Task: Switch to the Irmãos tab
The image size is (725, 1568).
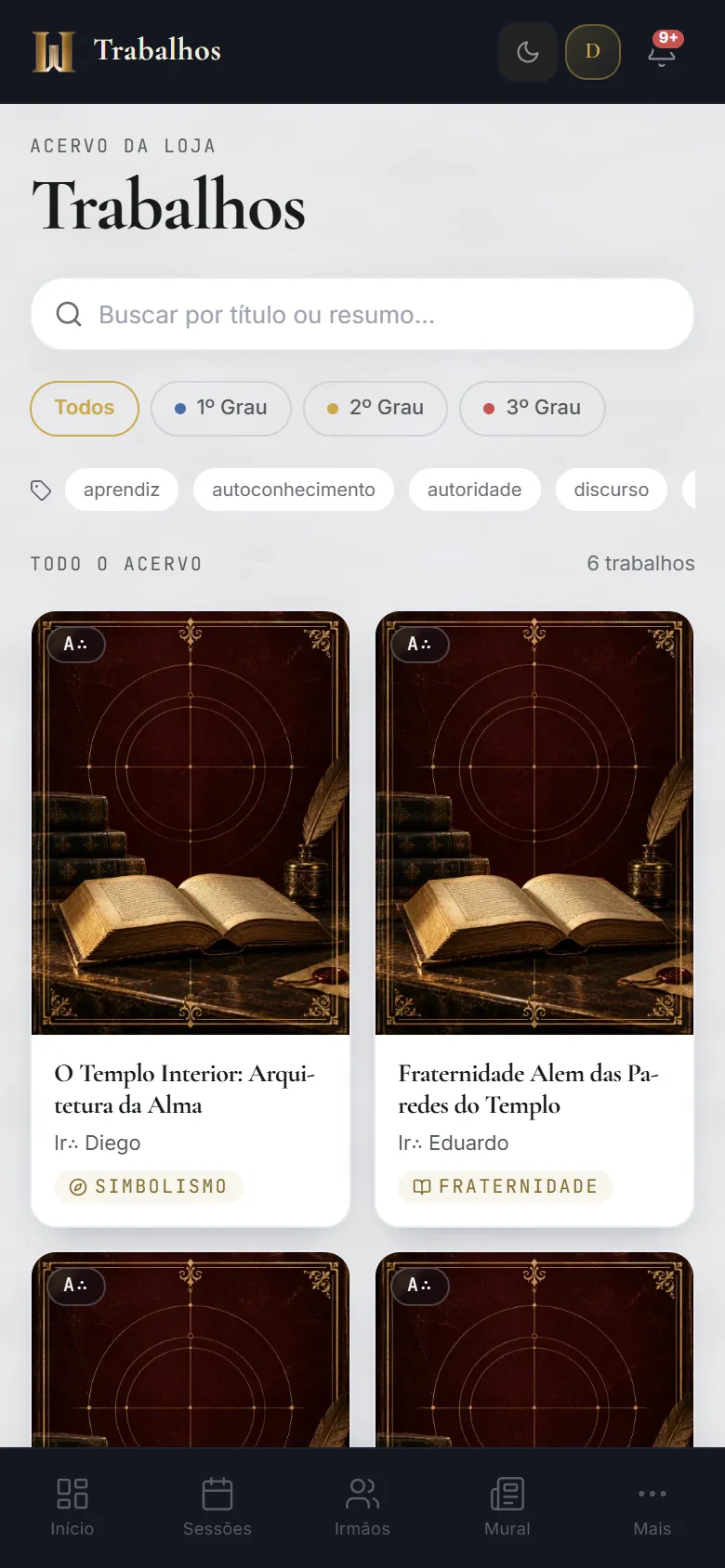Action: [362, 1507]
